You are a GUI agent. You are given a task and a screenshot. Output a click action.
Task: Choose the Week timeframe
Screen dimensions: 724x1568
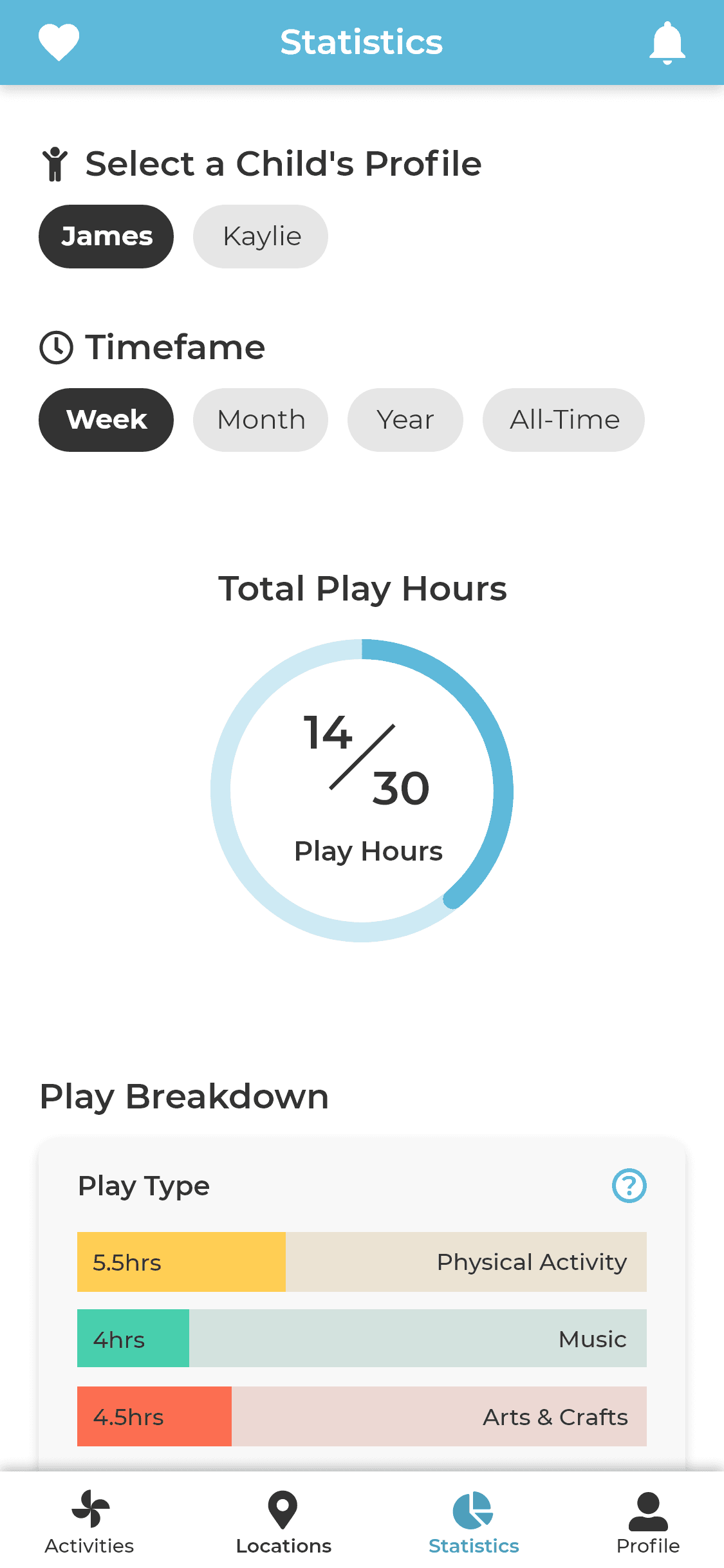click(106, 420)
